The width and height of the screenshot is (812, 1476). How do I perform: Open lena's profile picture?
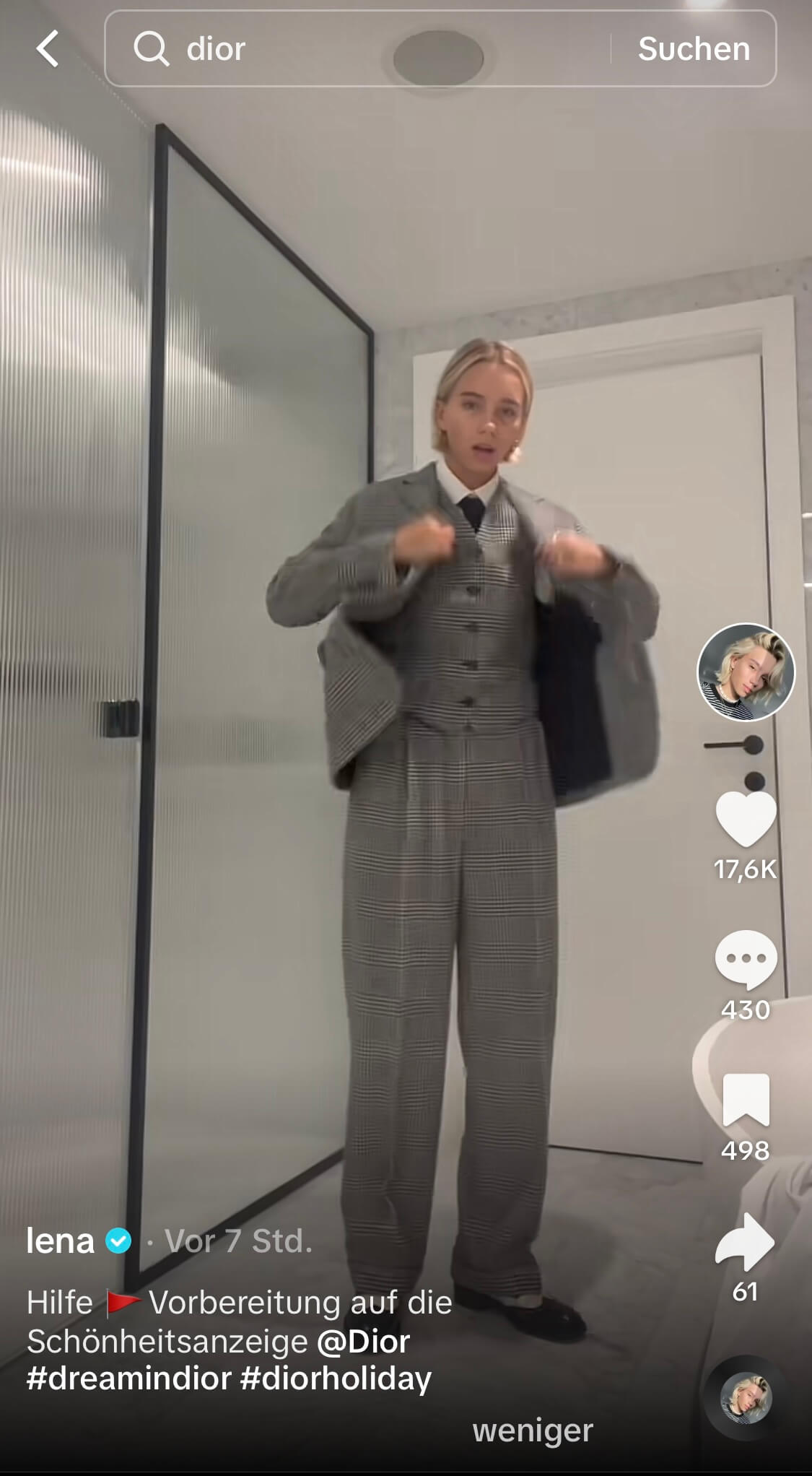point(746,672)
